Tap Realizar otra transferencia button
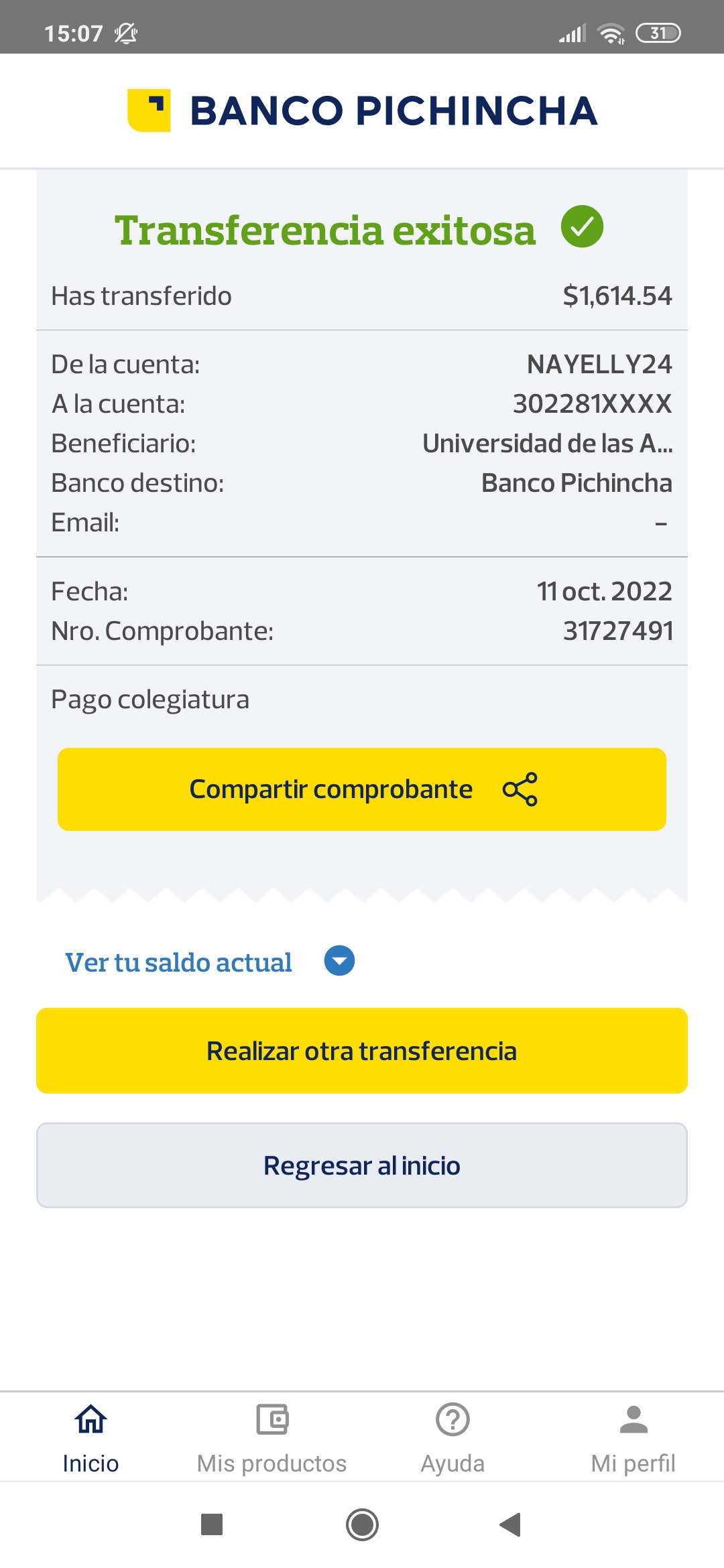Viewport: 724px width, 1568px height. pos(362,1051)
